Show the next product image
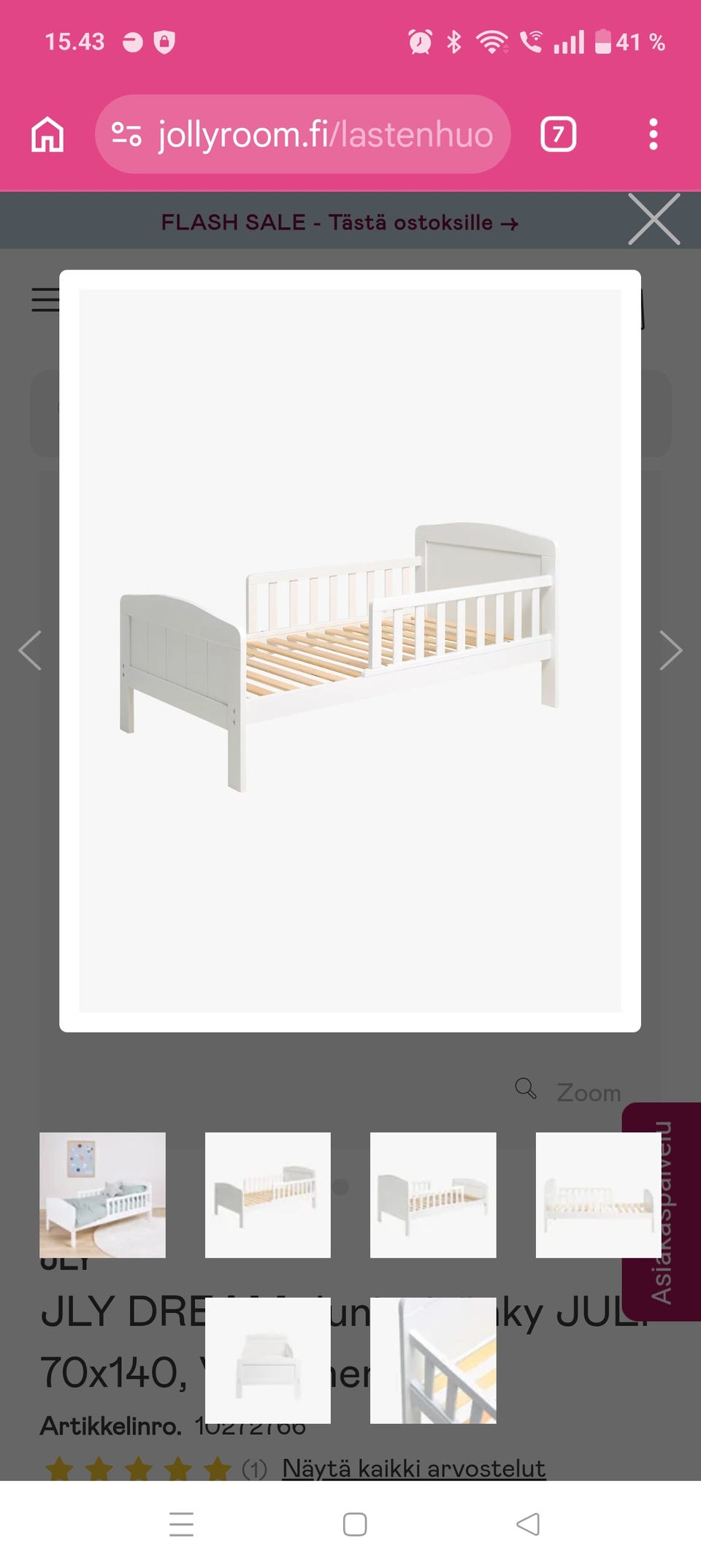Screen dimensions: 701x1568 [670, 650]
